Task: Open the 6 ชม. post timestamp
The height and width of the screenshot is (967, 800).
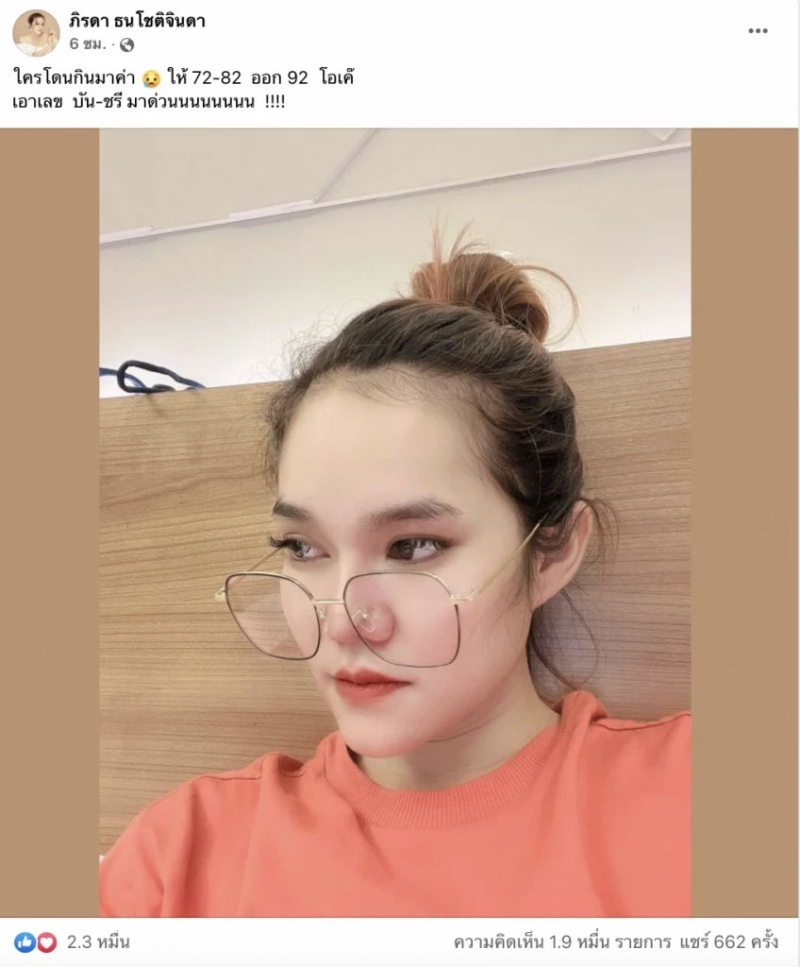Action: tap(87, 45)
